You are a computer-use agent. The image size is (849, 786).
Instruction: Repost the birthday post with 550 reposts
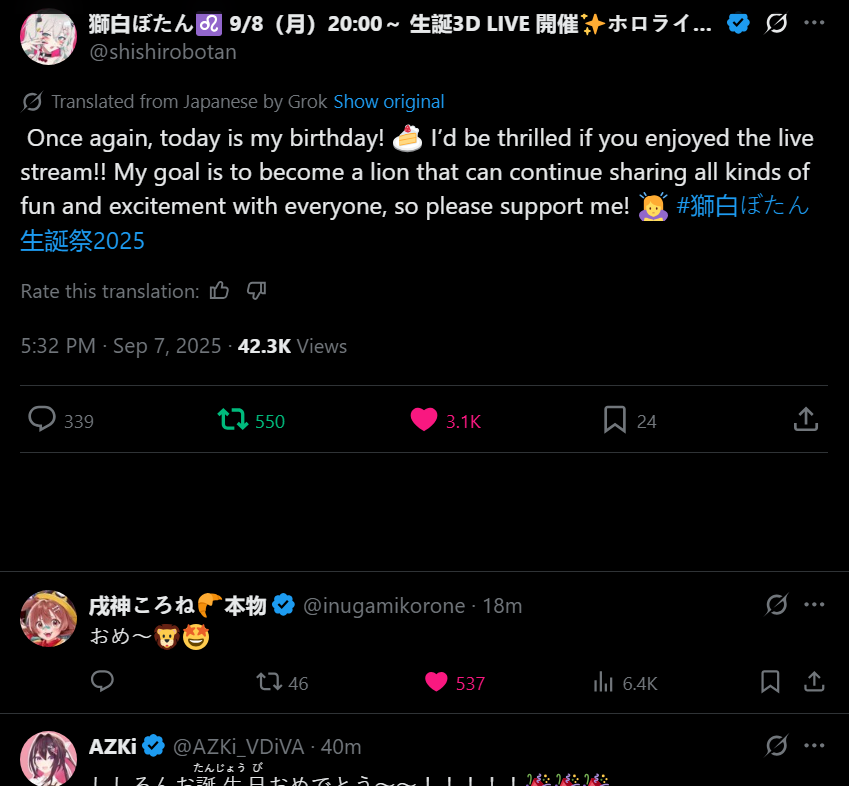(233, 420)
